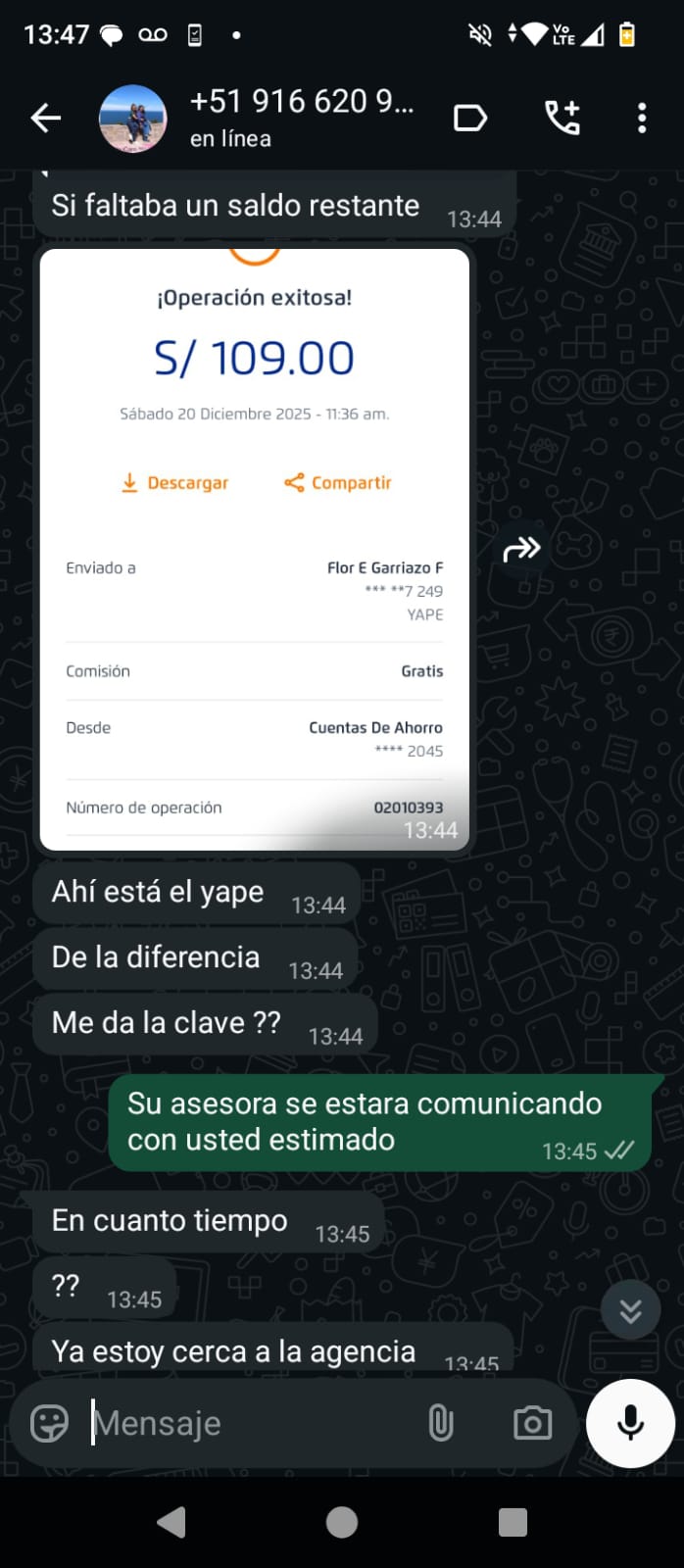
Task: Tap the system home button
Action: (x=342, y=1522)
